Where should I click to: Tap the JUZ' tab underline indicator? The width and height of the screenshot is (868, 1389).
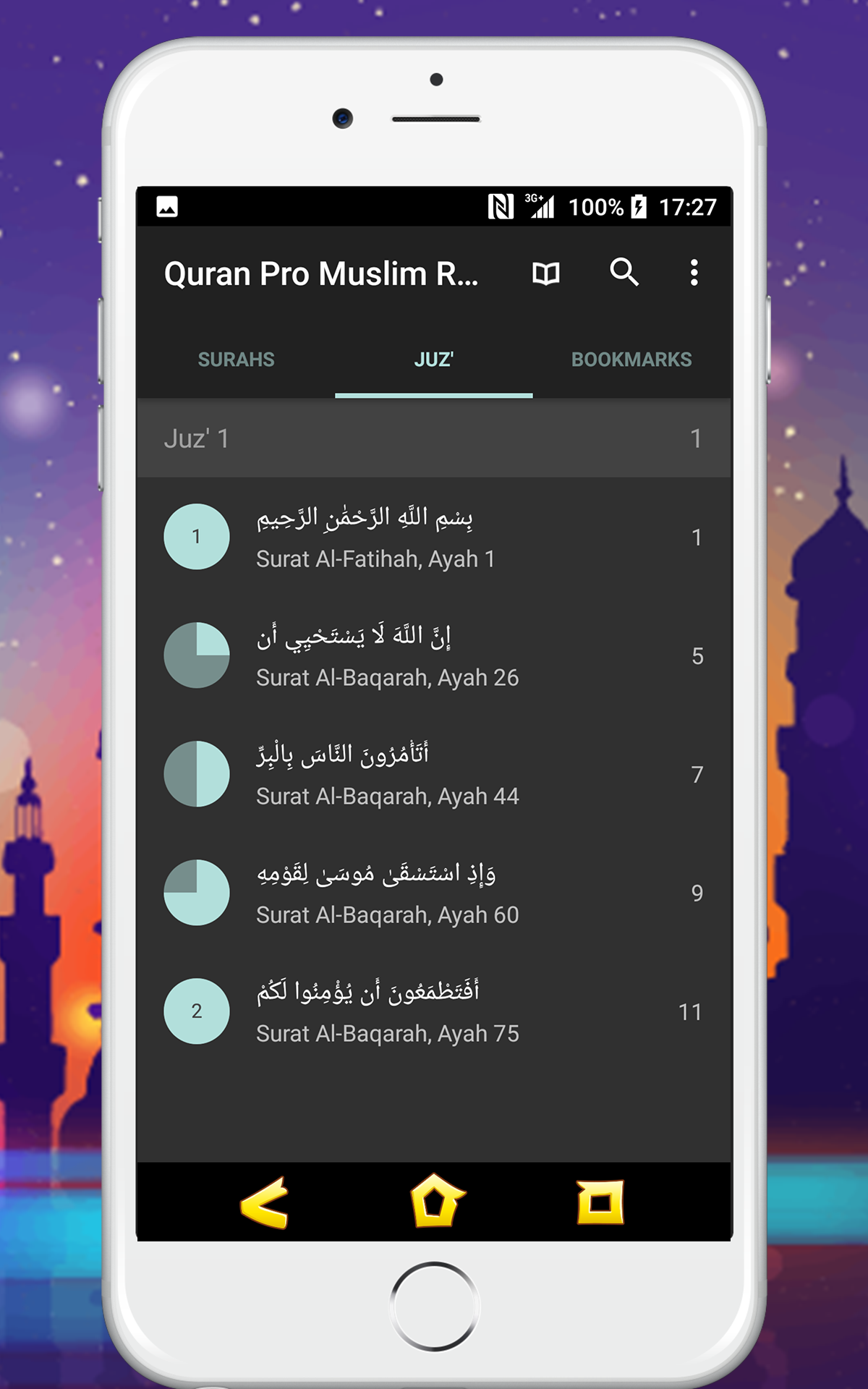coord(433,394)
